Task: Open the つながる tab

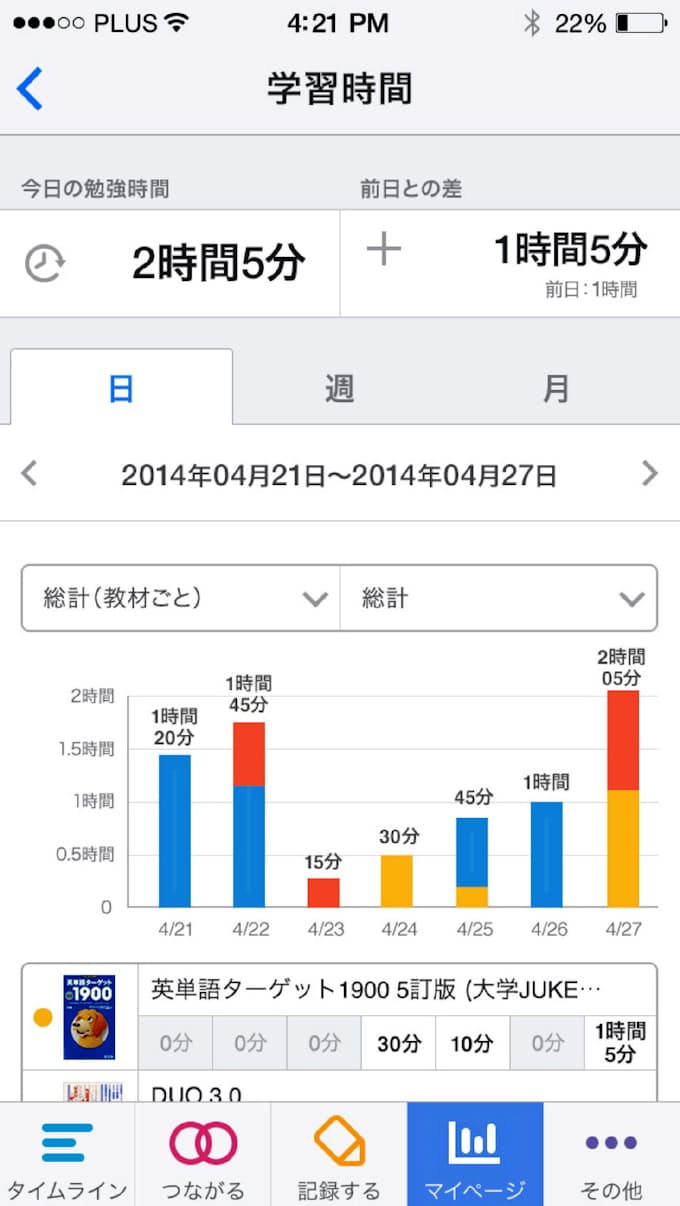Action: (x=203, y=1156)
